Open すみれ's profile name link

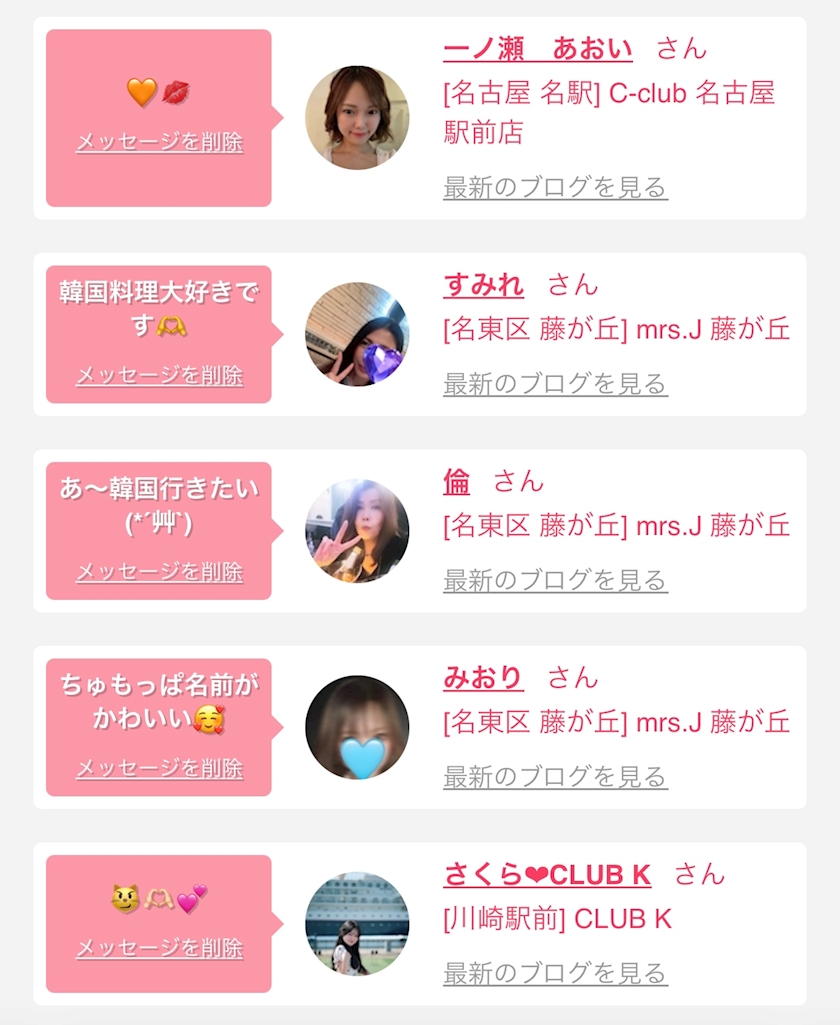pos(483,285)
